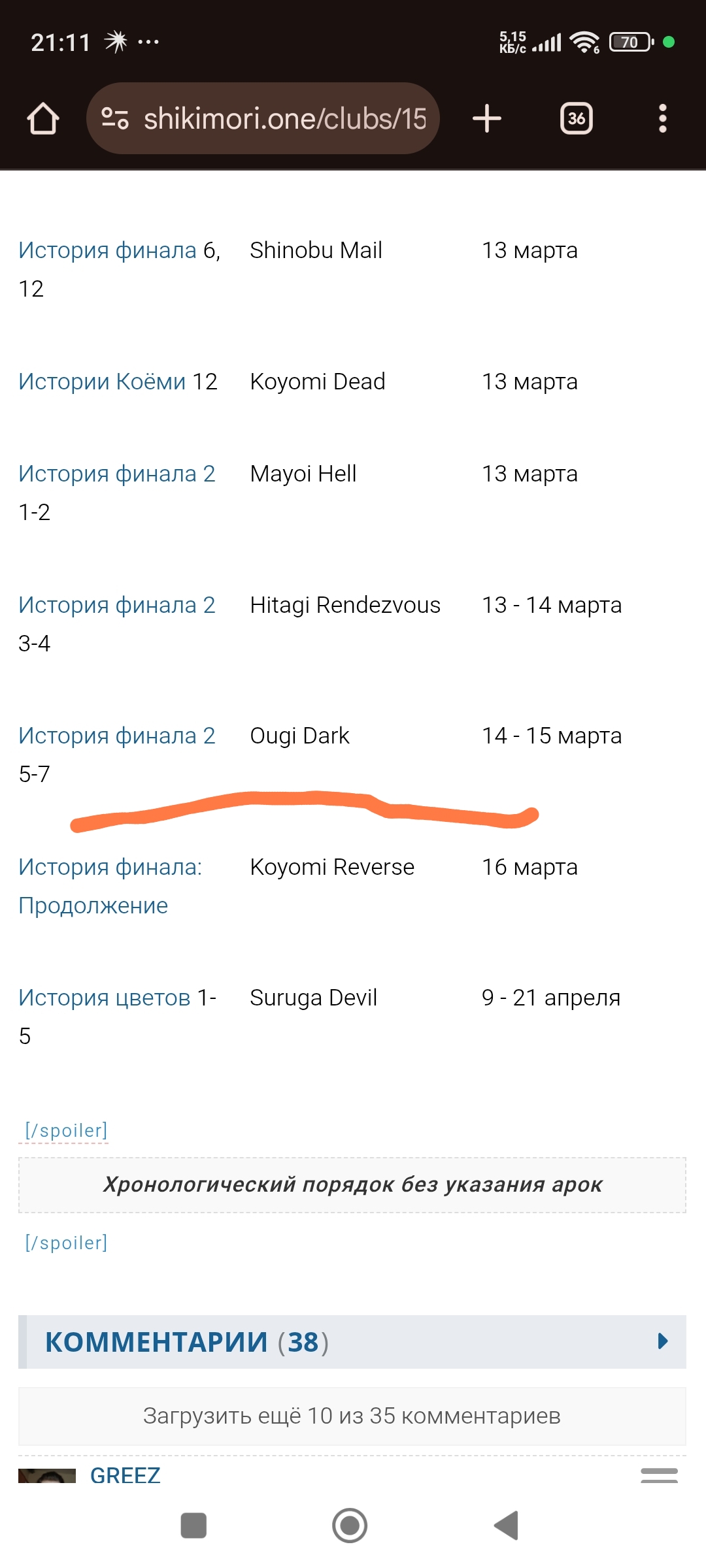This screenshot has height=1568, width=706.
Task: Open История финала 2 link for Hitagi Rendezvous
Action: pos(117,605)
